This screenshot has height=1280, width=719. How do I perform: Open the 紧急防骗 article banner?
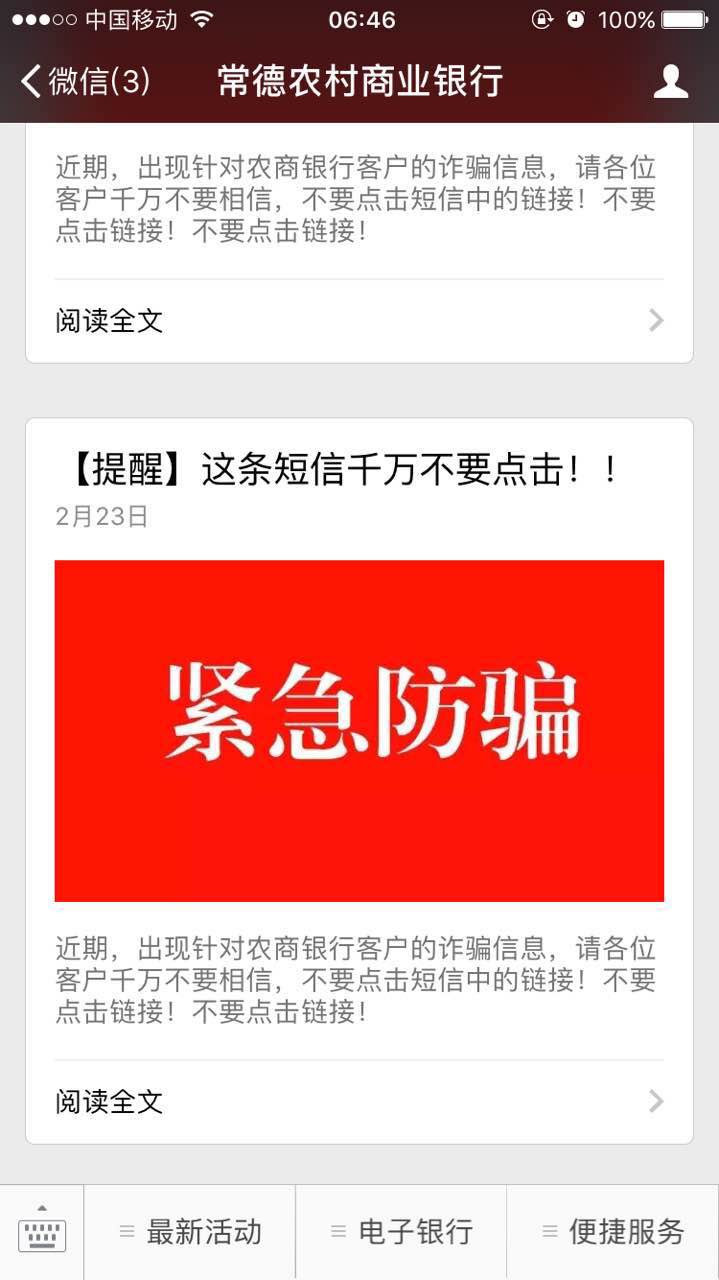[359, 730]
